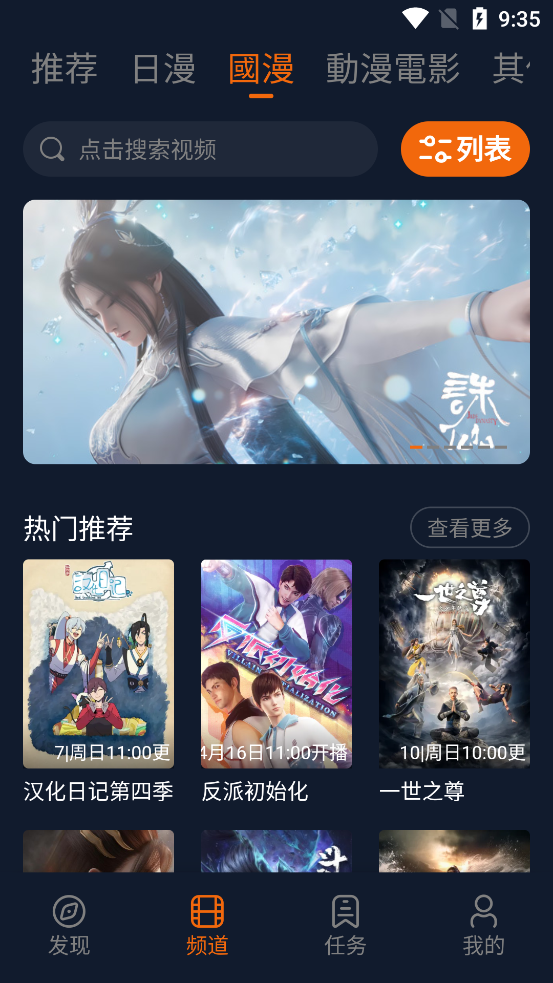Switch to the 日漫 top tab
Viewport: 553px width, 983px height.
tap(164, 69)
